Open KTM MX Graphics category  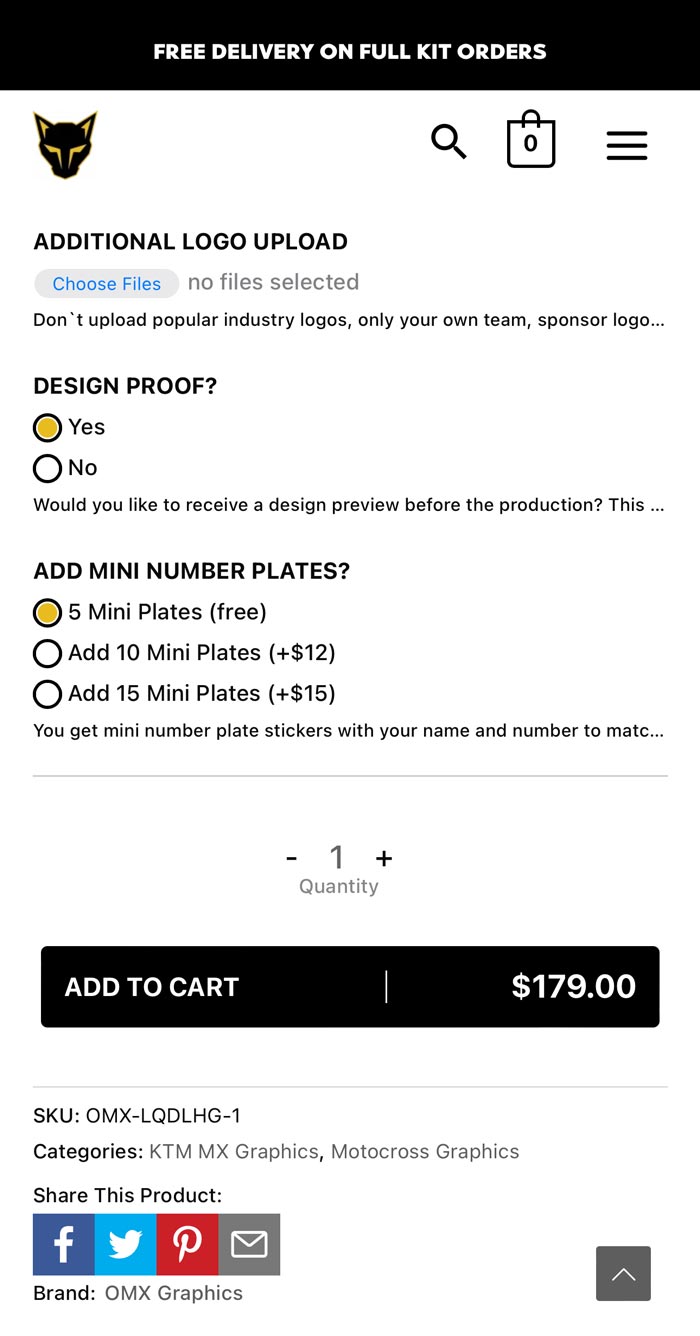(233, 1151)
